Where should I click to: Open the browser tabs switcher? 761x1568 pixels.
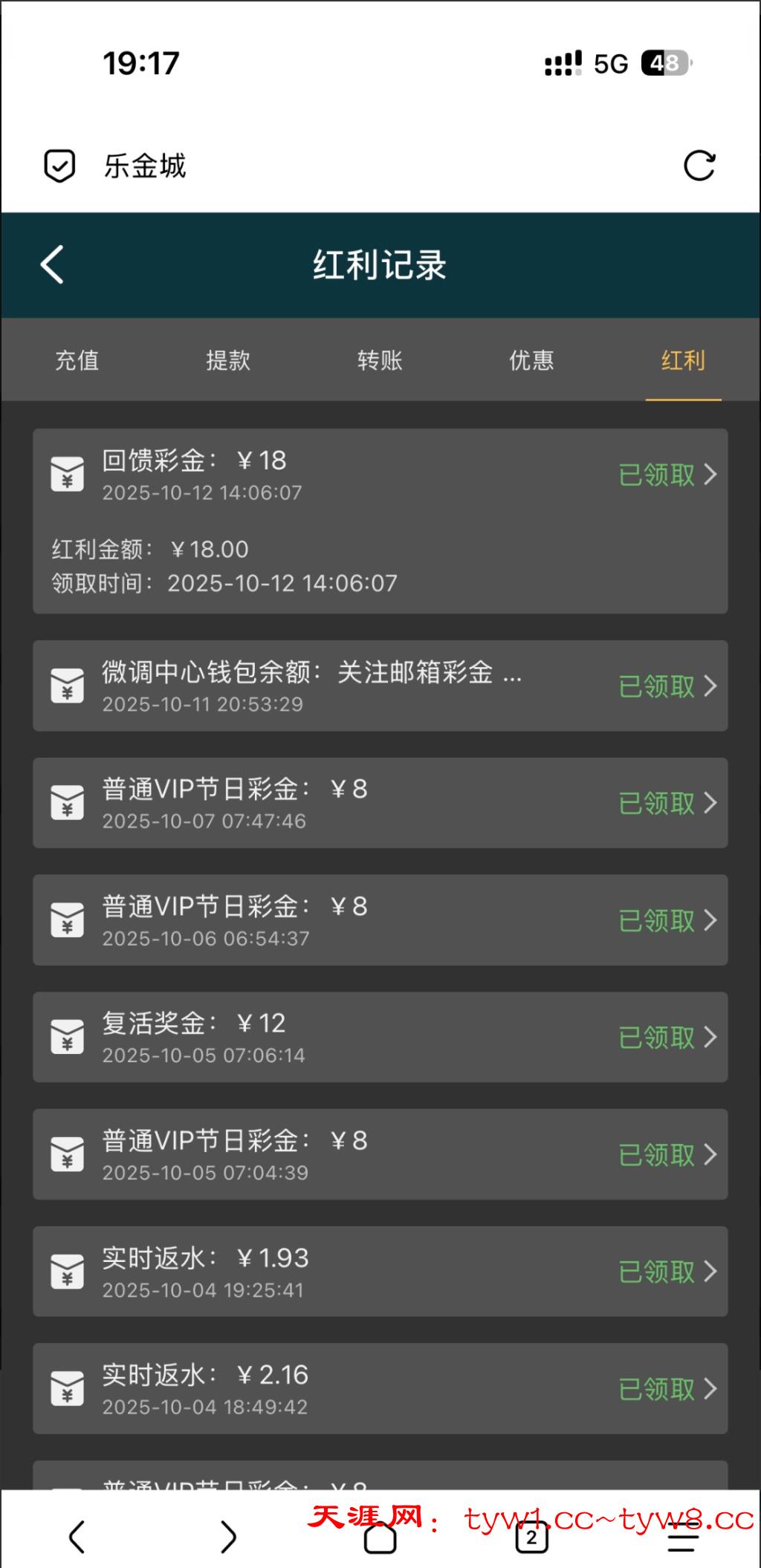coord(531,1537)
